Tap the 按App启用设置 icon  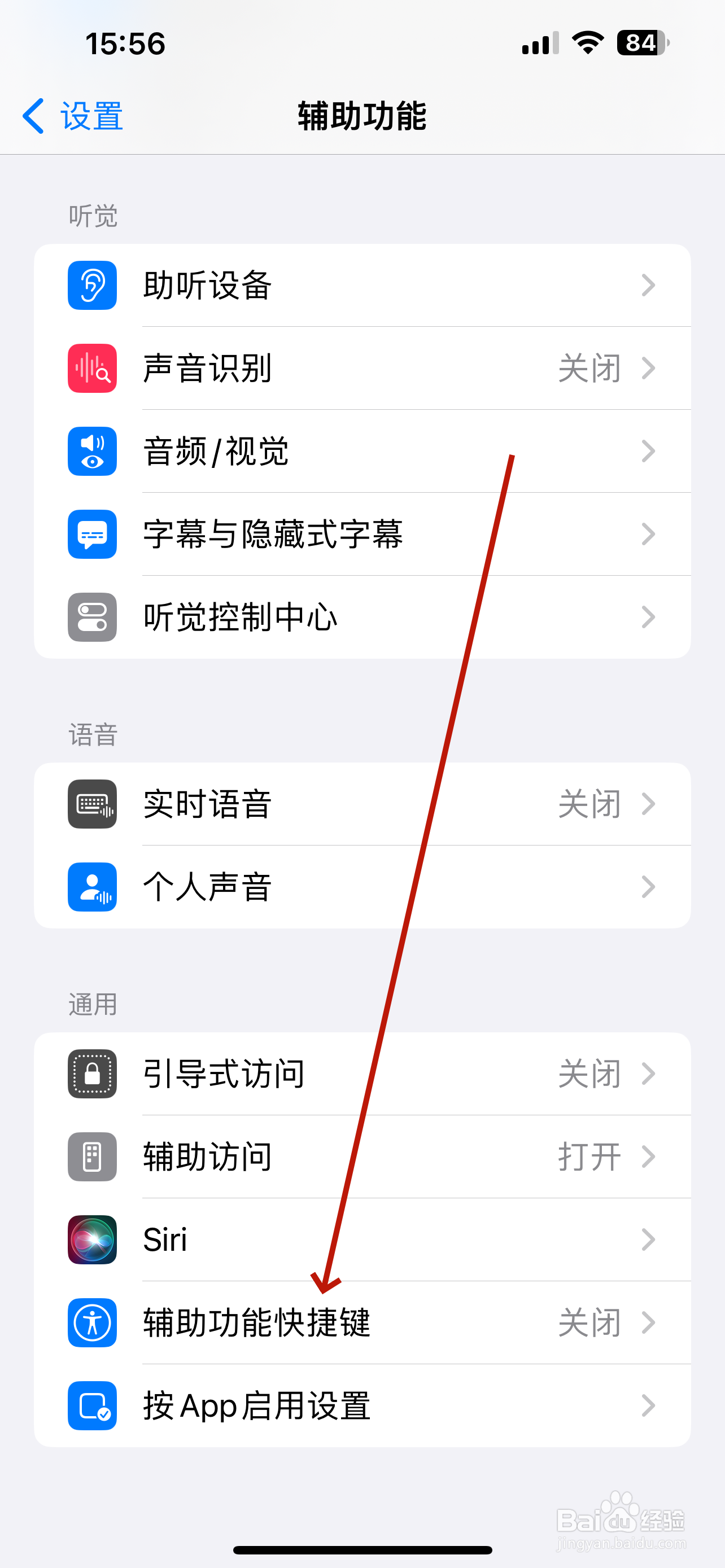pyautogui.click(x=92, y=1407)
